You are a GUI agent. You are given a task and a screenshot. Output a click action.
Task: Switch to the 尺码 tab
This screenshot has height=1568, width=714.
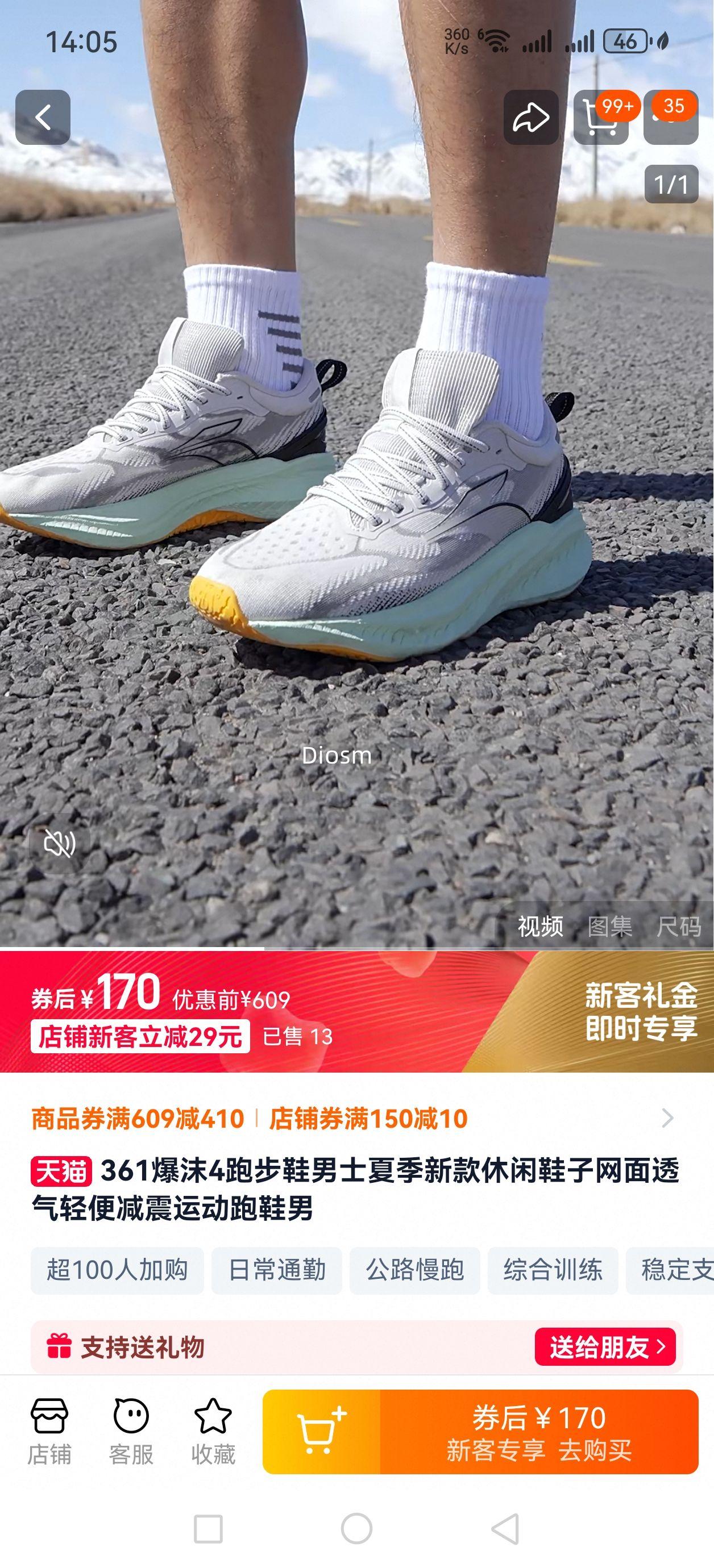(x=679, y=927)
